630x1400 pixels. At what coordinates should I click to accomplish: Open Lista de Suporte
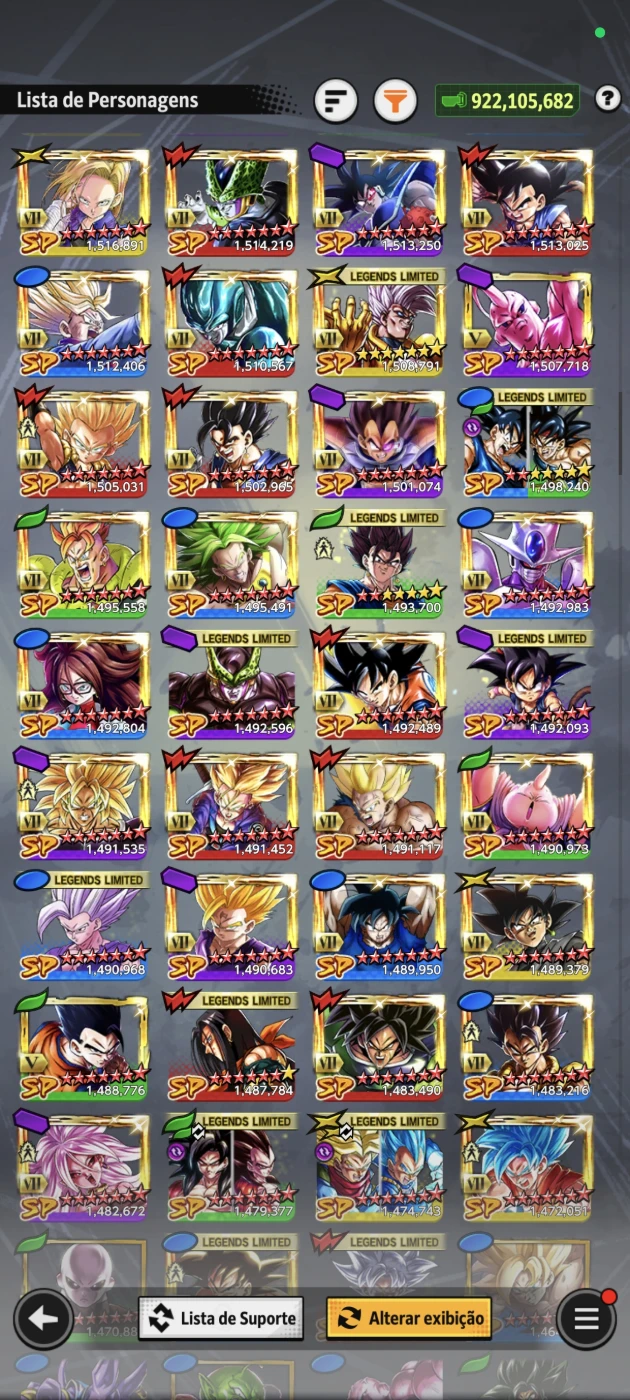(221, 1318)
